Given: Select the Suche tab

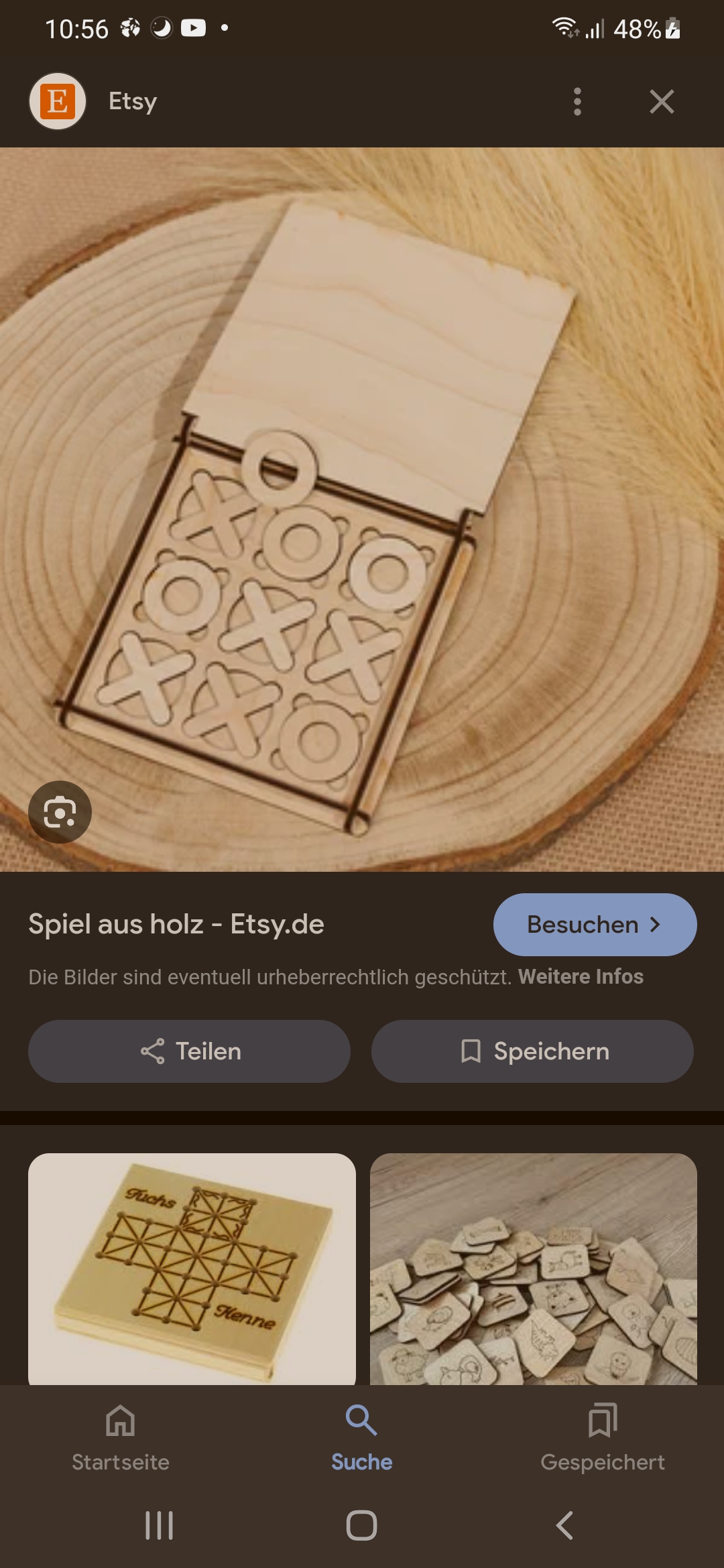Looking at the screenshot, I should click(x=362, y=1438).
